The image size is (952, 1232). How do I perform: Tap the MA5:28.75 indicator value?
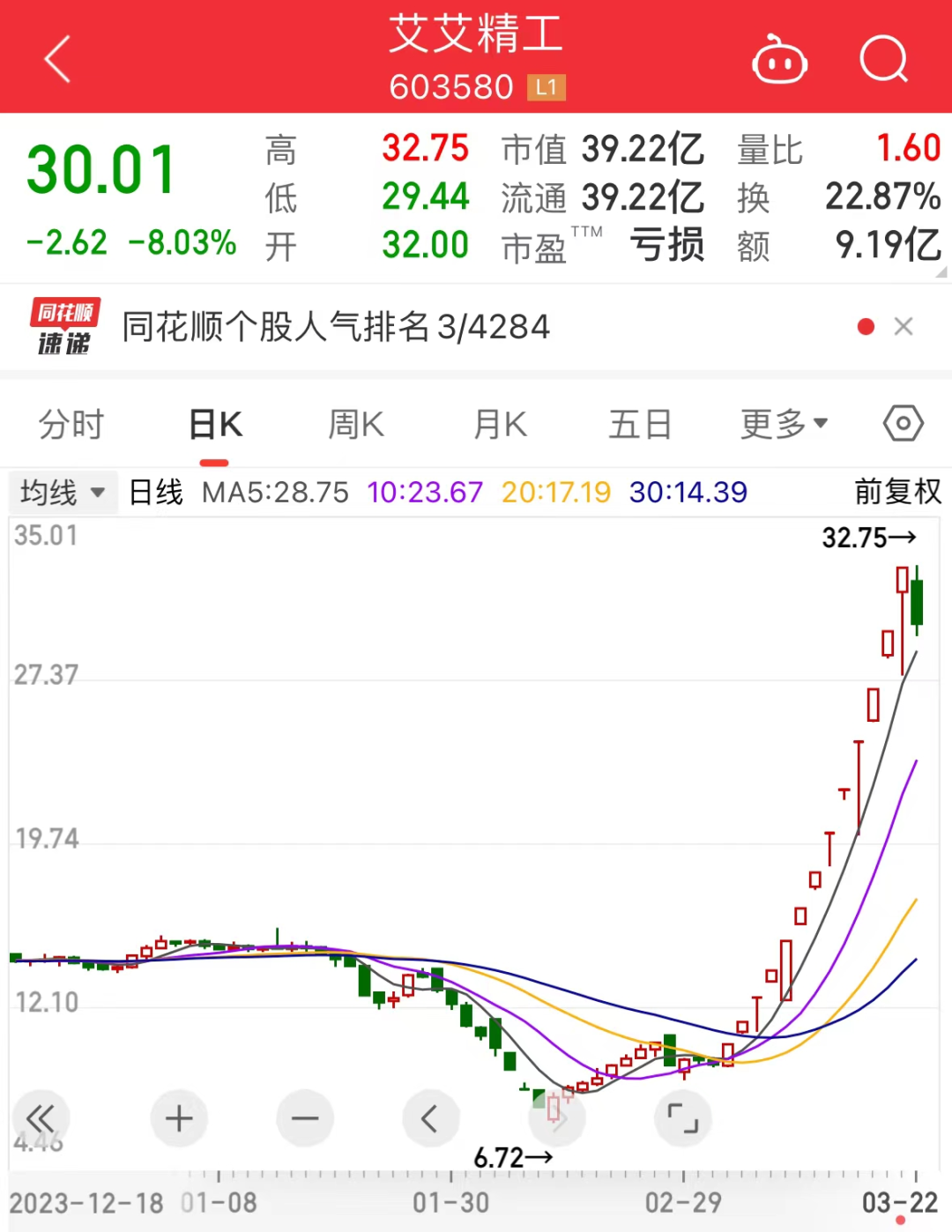click(274, 492)
